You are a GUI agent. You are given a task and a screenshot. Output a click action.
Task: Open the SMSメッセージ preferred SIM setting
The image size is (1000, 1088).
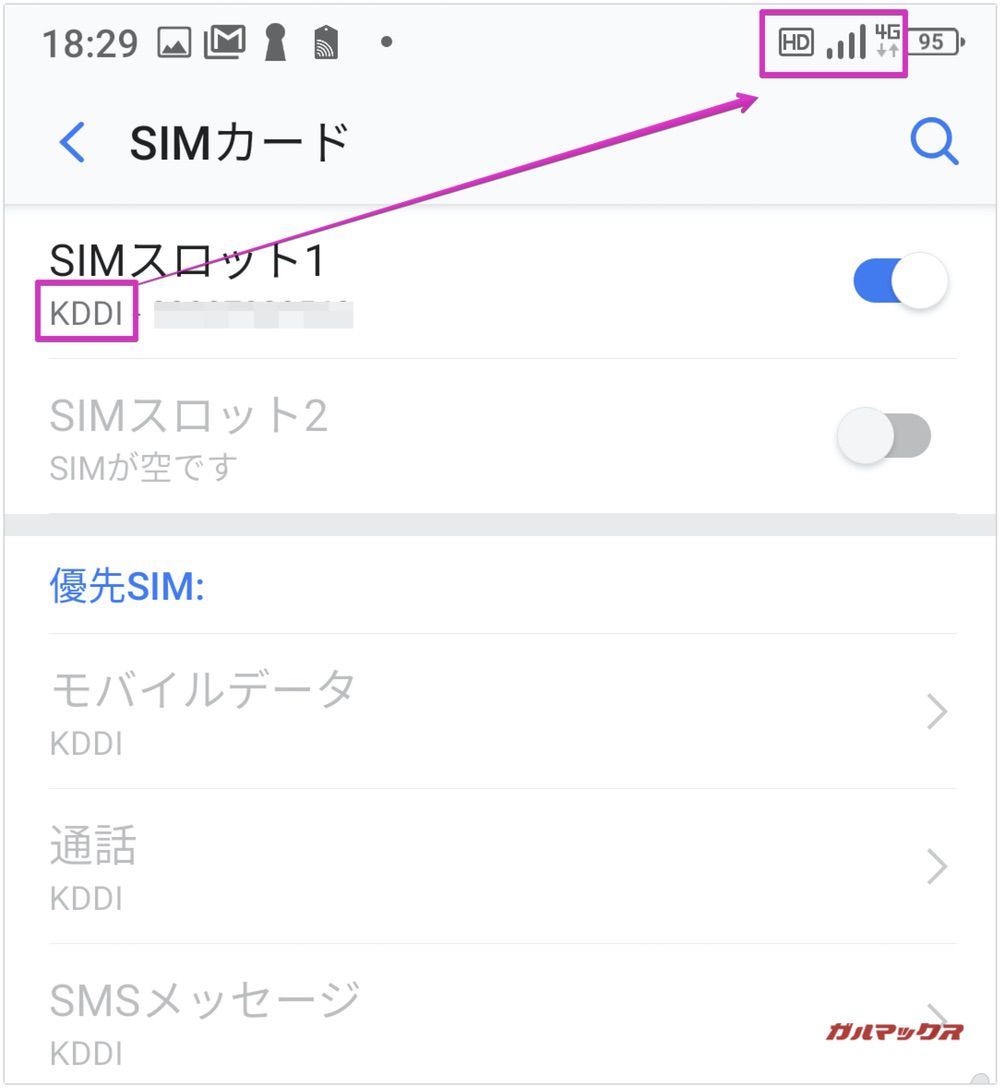coord(500,1020)
